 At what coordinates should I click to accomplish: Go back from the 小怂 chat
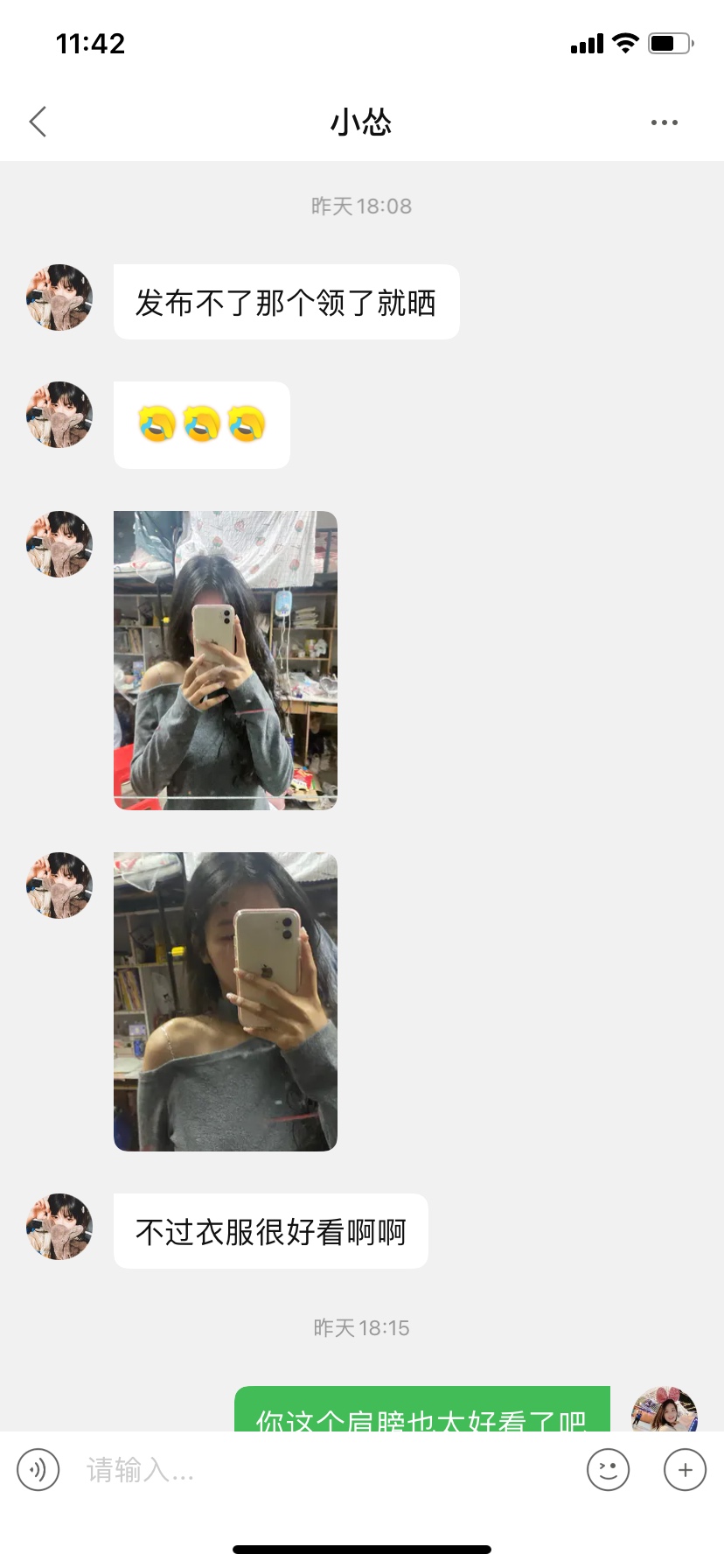38,122
